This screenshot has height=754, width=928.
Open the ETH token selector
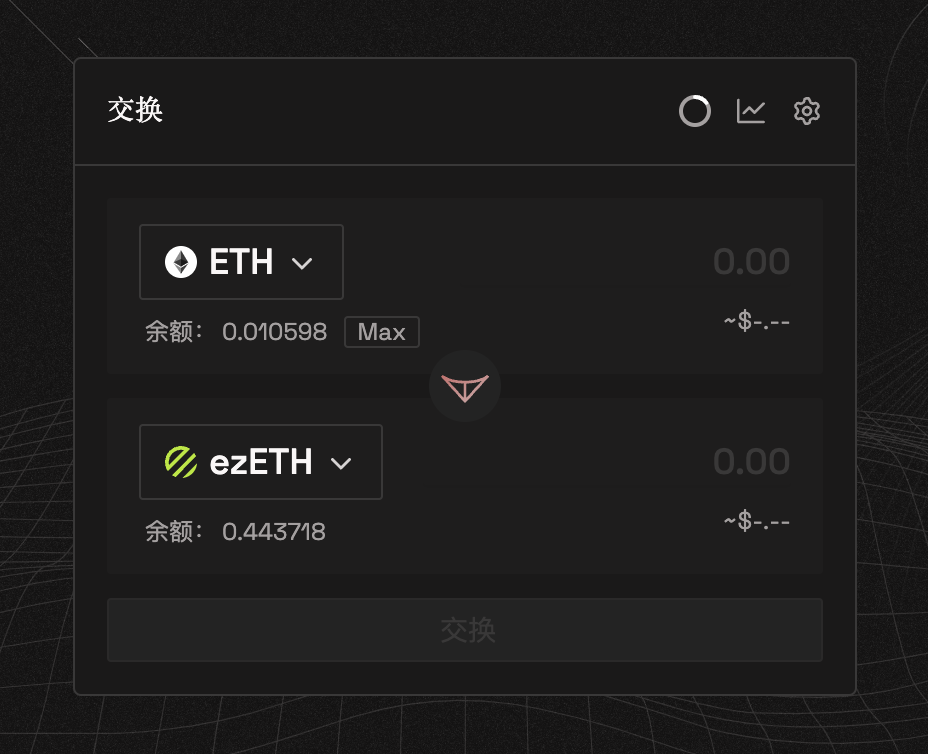click(x=241, y=262)
